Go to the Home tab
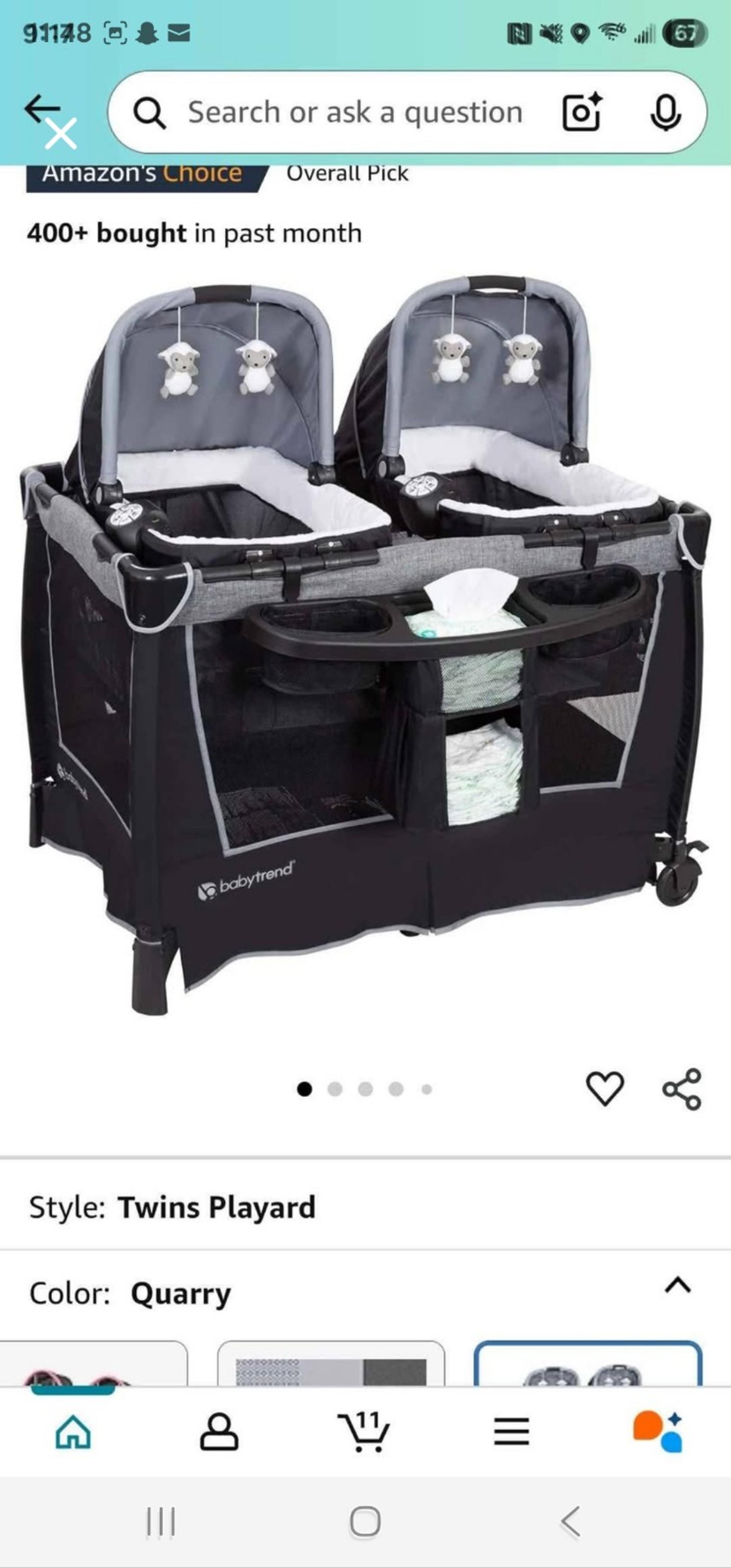This screenshot has width=731, height=1568. (73, 1432)
